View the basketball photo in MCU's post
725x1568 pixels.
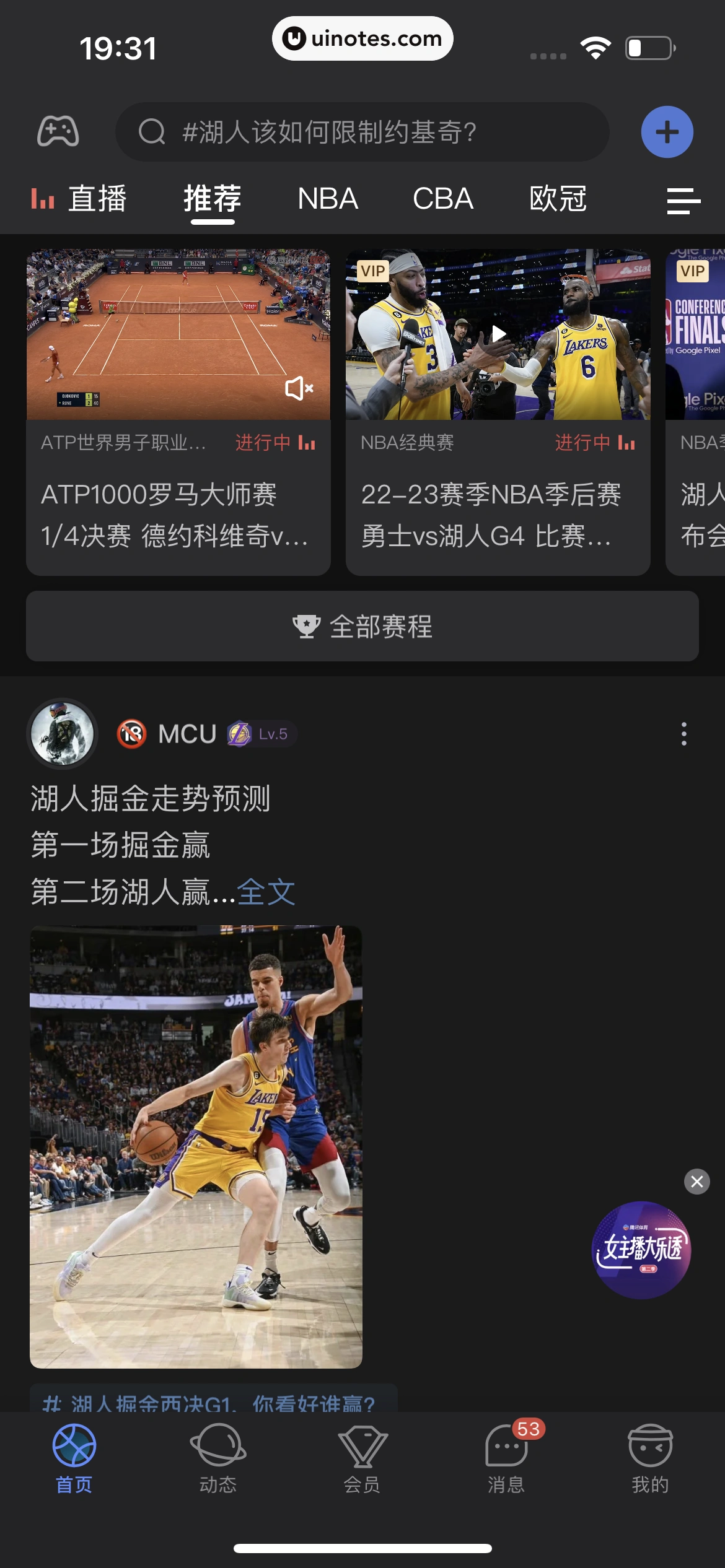pyautogui.click(x=196, y=1146)
